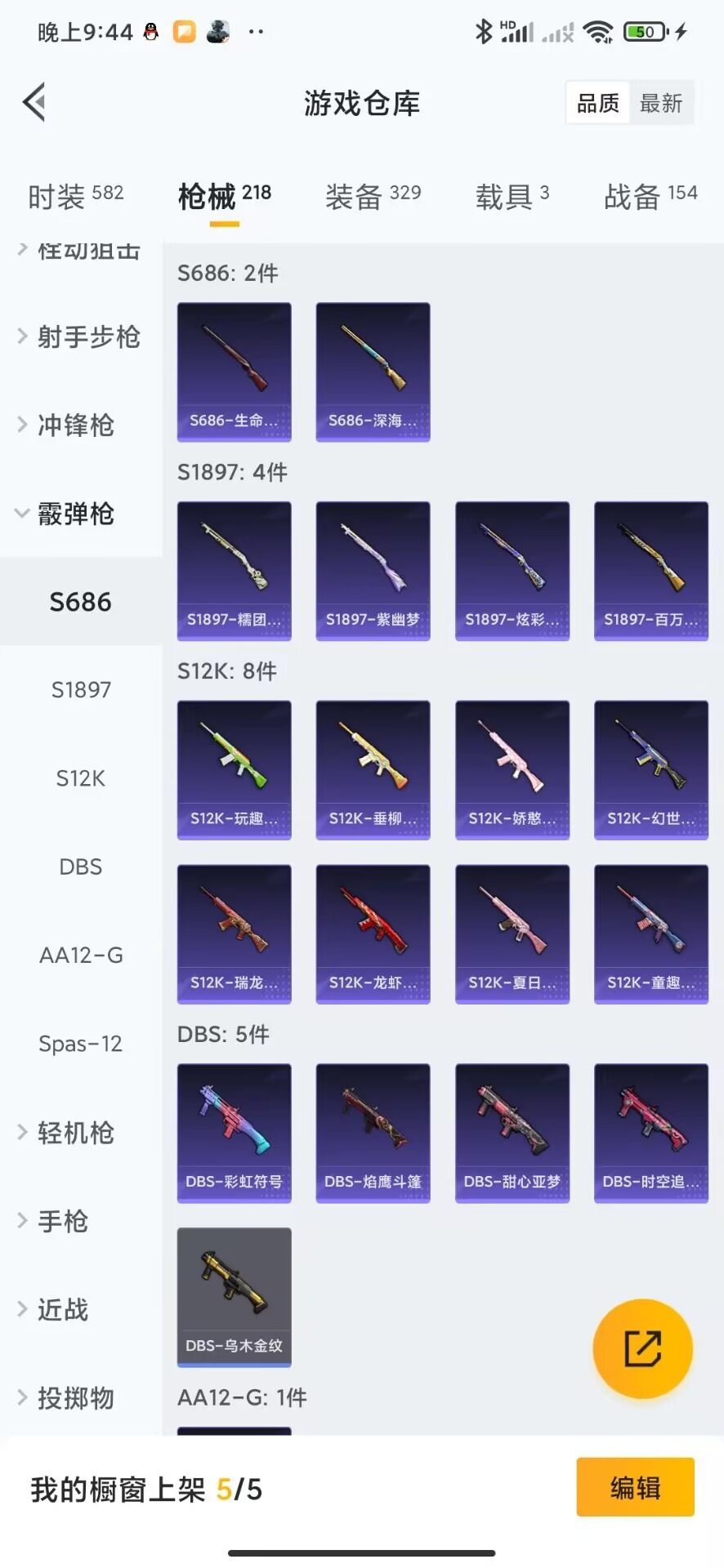724x1568 pixels.
Task: Open the DBS-彩虹符号 skin
Action: 235,1133
